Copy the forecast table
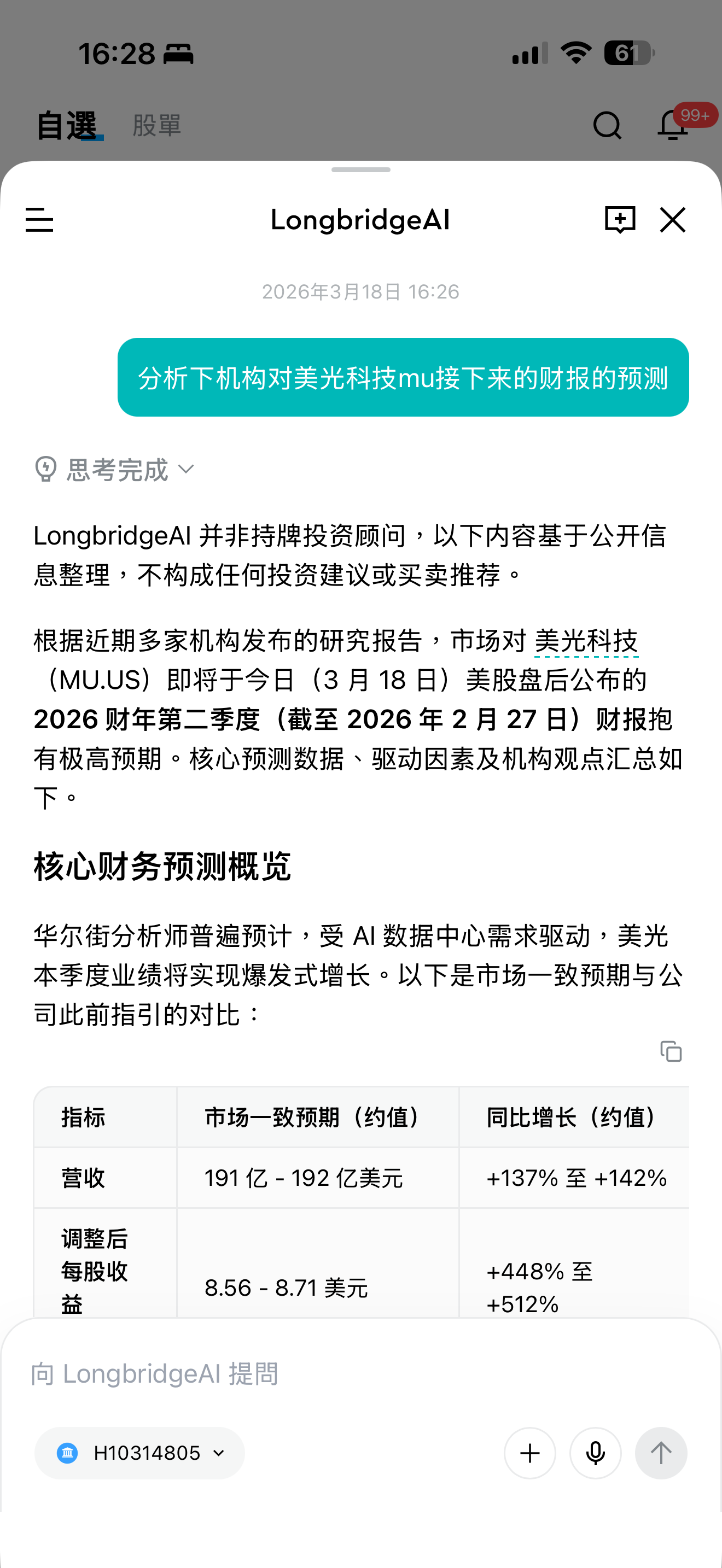This screenshot has height=1568, width=722. click(671, 1051)
